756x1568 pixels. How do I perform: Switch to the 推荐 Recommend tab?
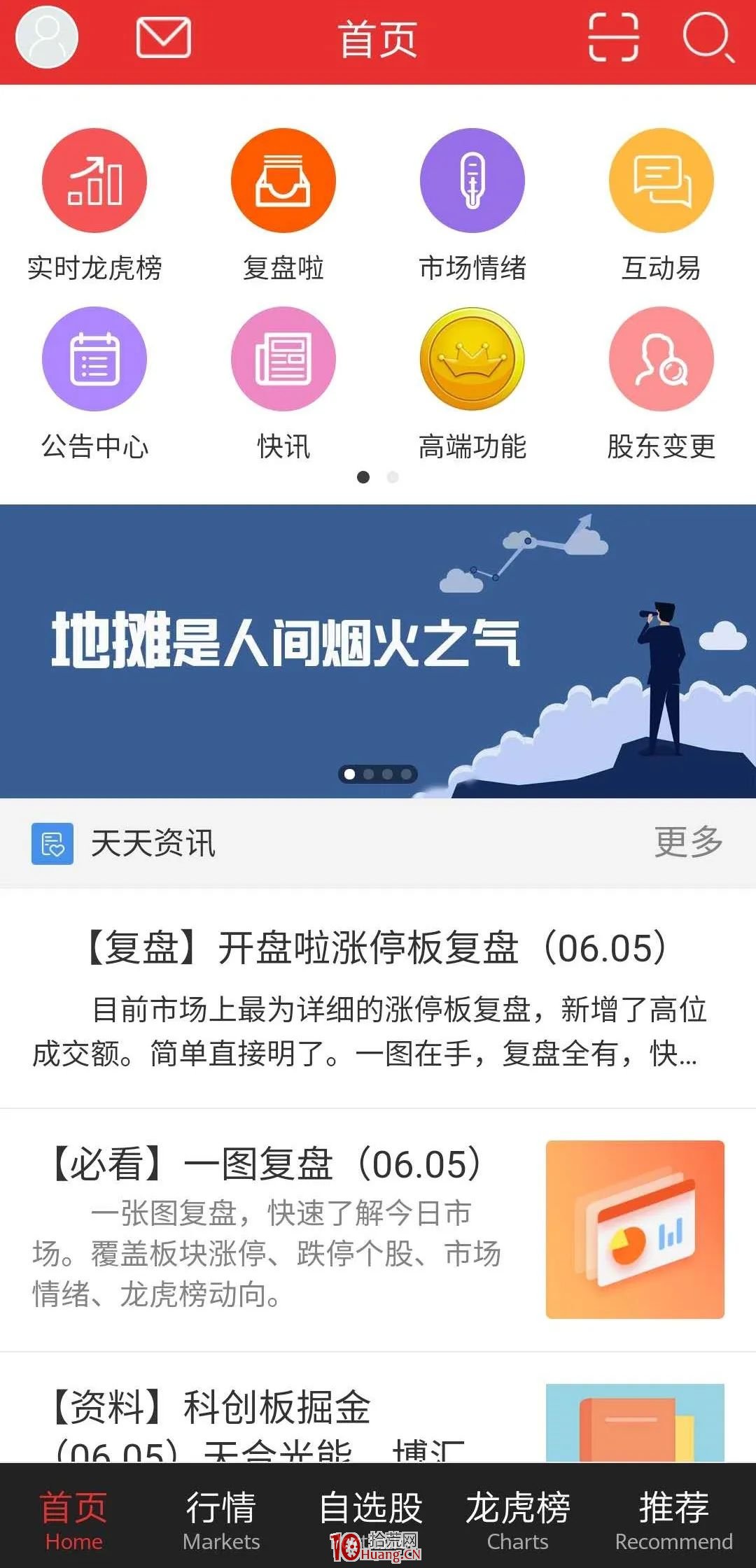(x=674, y=1519)
